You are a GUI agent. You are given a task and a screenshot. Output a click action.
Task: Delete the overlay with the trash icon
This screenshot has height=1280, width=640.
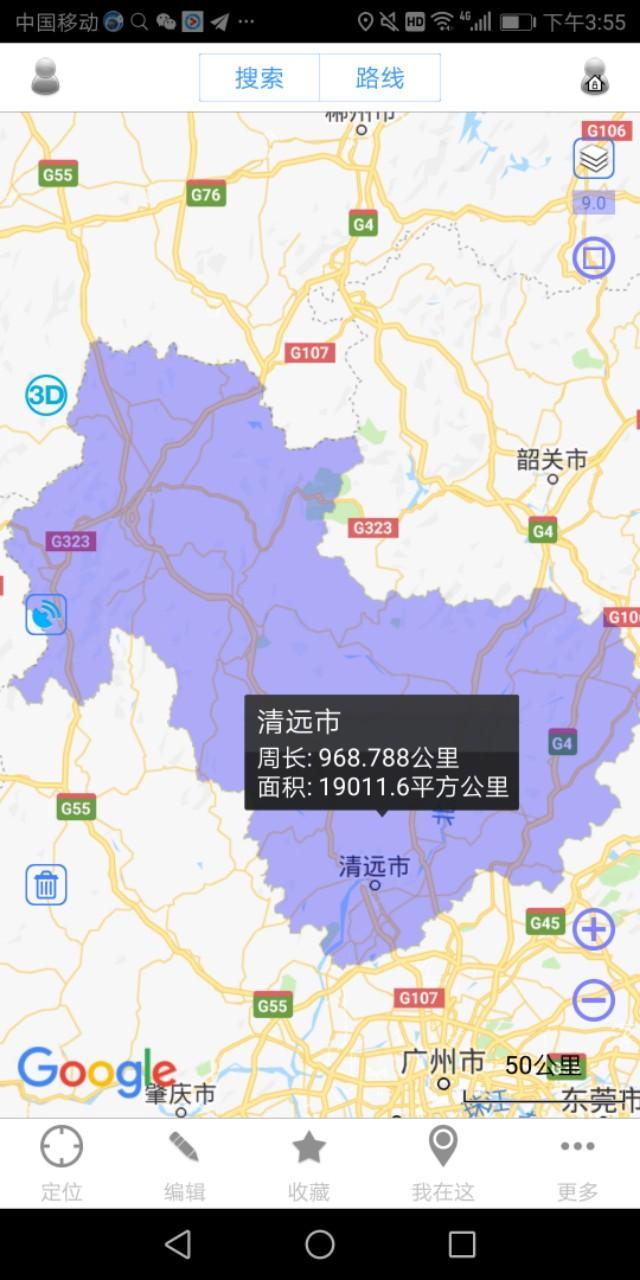46,884
